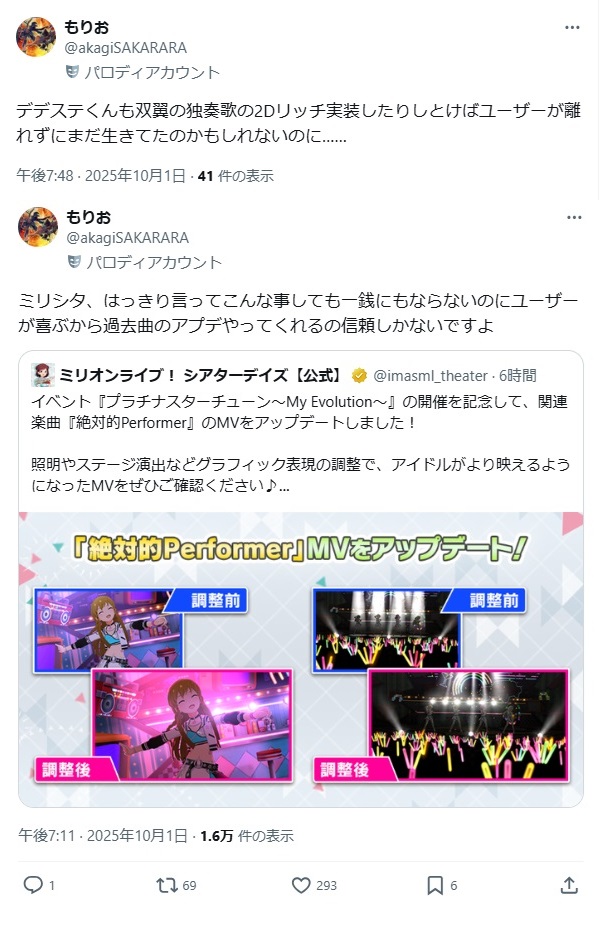Open the overflow menu on the top post
Image resolution: width=600 pixels, height=934 pixels.
click(x=572, y=27)
